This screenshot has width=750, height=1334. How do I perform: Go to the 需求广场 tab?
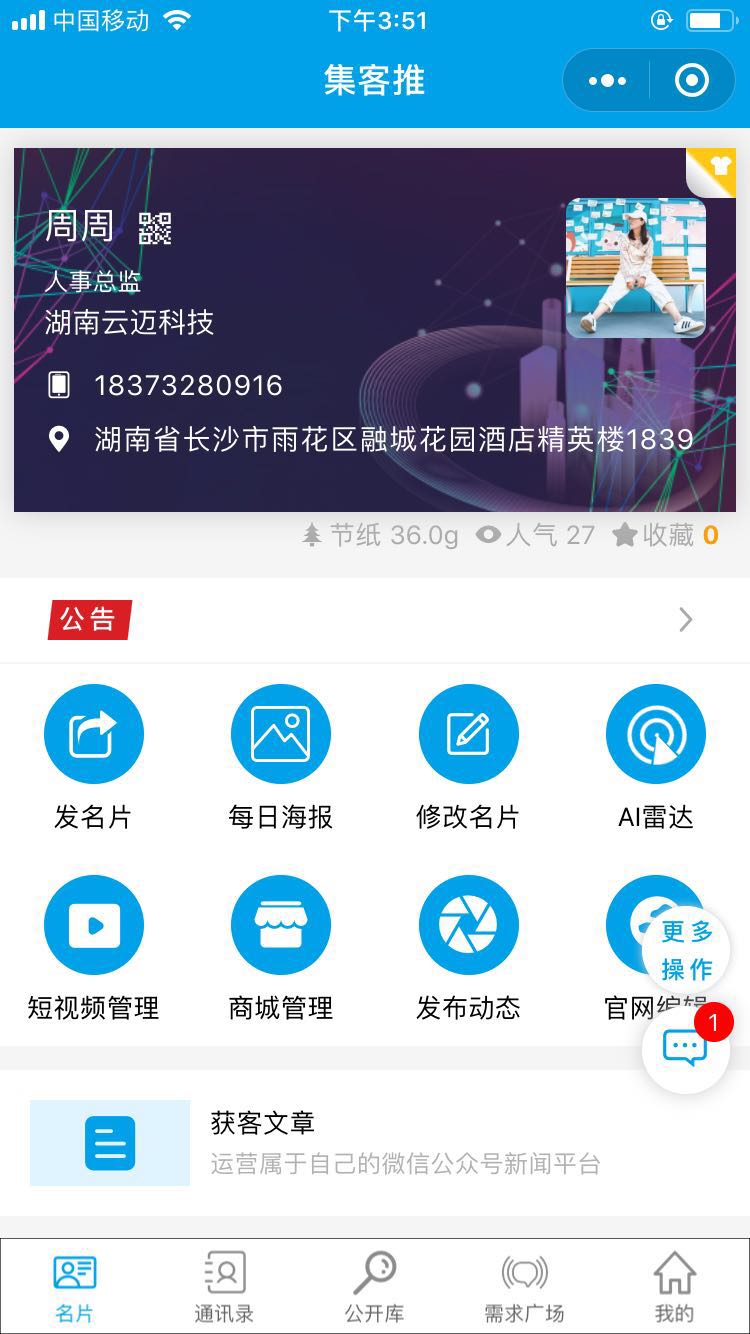click(x=524, y=1286)
